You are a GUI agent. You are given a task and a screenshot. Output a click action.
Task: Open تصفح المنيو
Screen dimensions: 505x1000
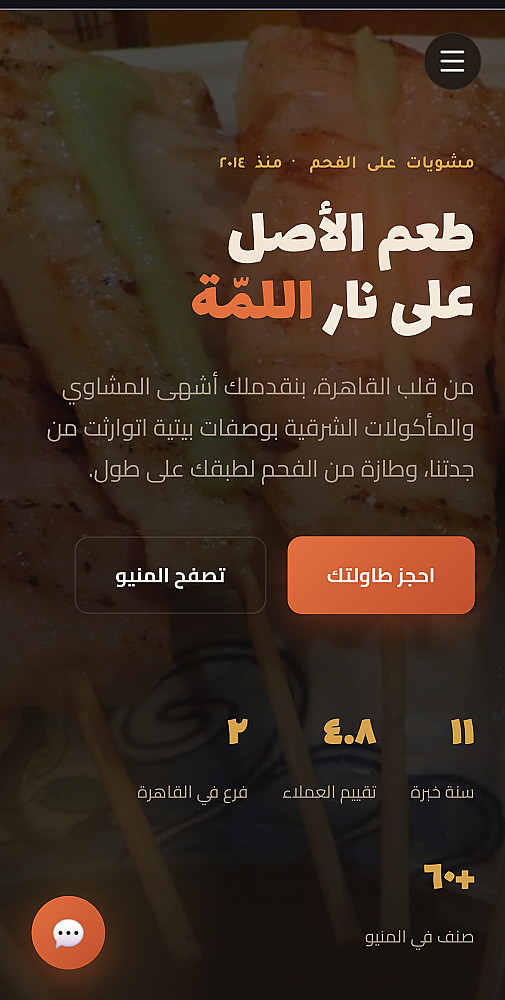coord(170,575)
